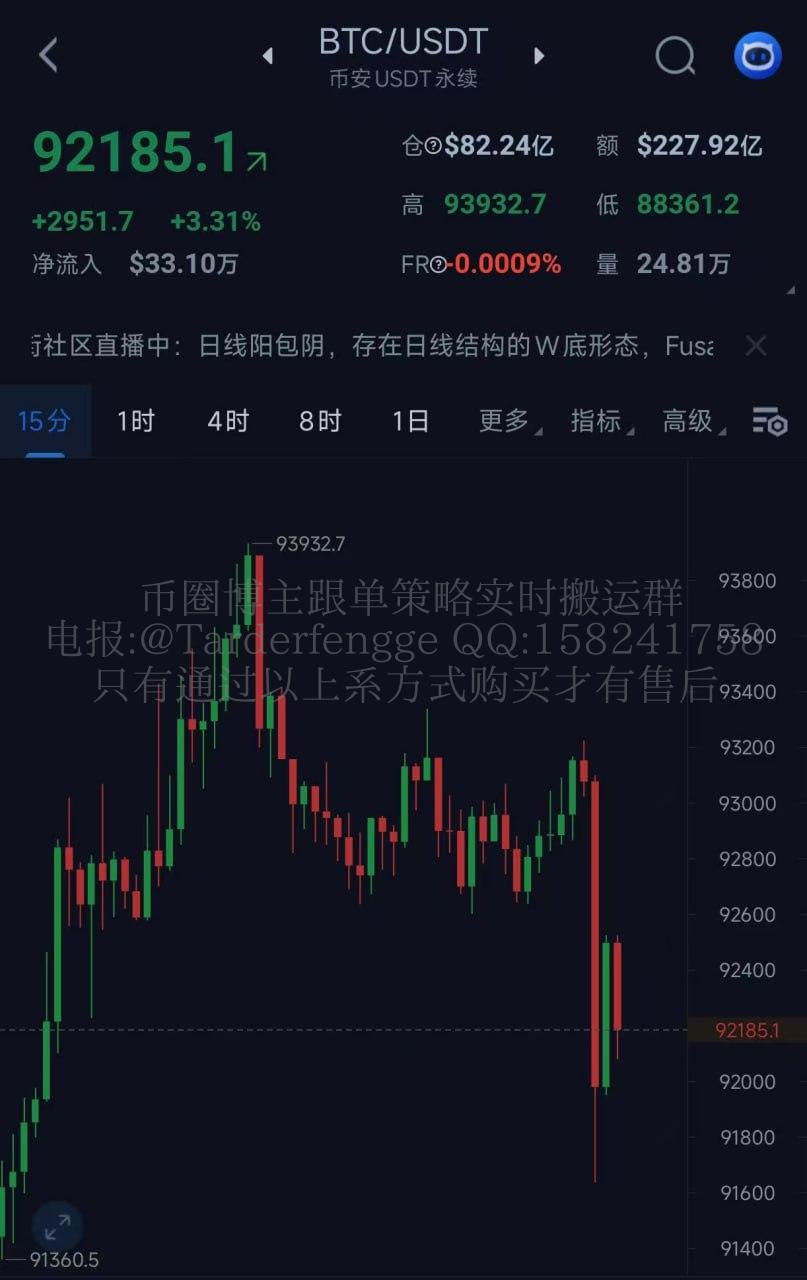807x1280 pixels.
Task: Dismiss the livestream banner
Action: pos(756,346)
